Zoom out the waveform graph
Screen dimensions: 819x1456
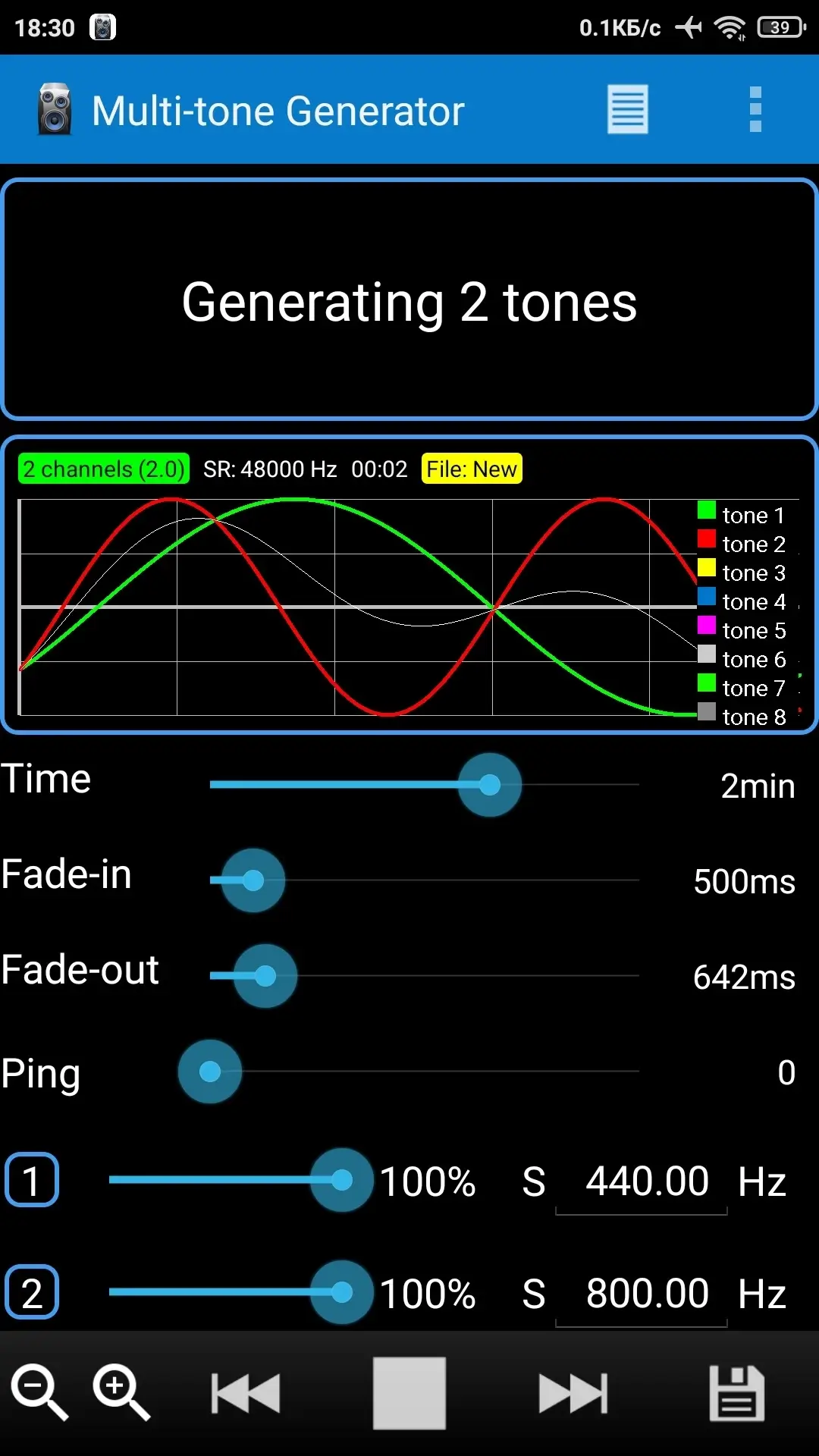pyautogui.click(x=39, y=1392)
